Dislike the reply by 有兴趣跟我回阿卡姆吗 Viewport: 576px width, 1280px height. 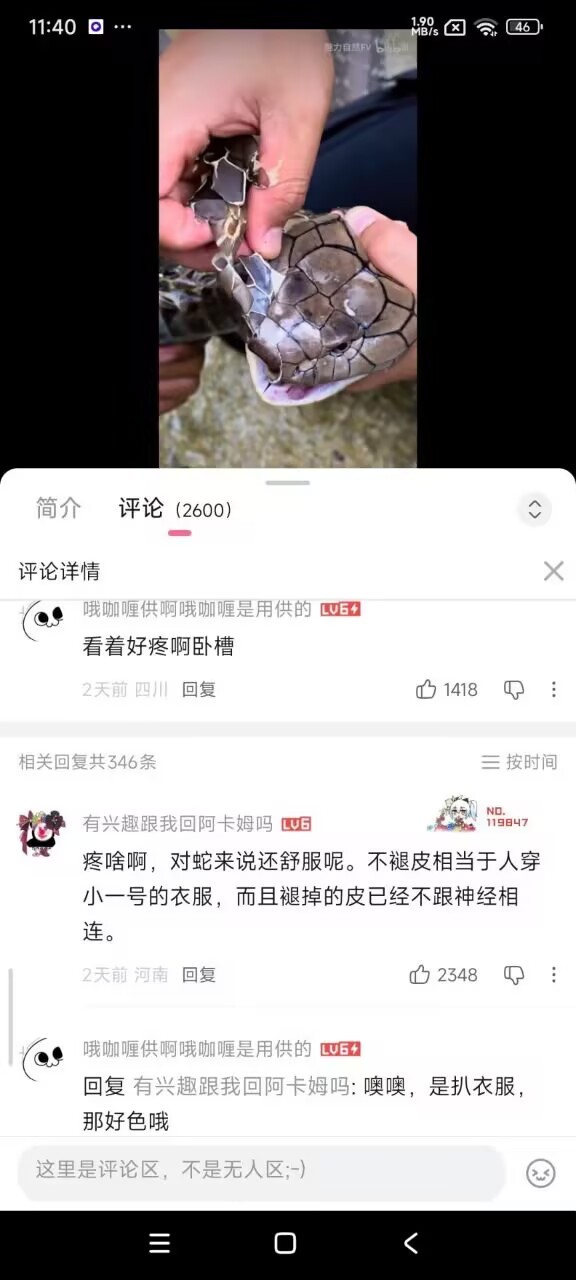pos(514,974)
